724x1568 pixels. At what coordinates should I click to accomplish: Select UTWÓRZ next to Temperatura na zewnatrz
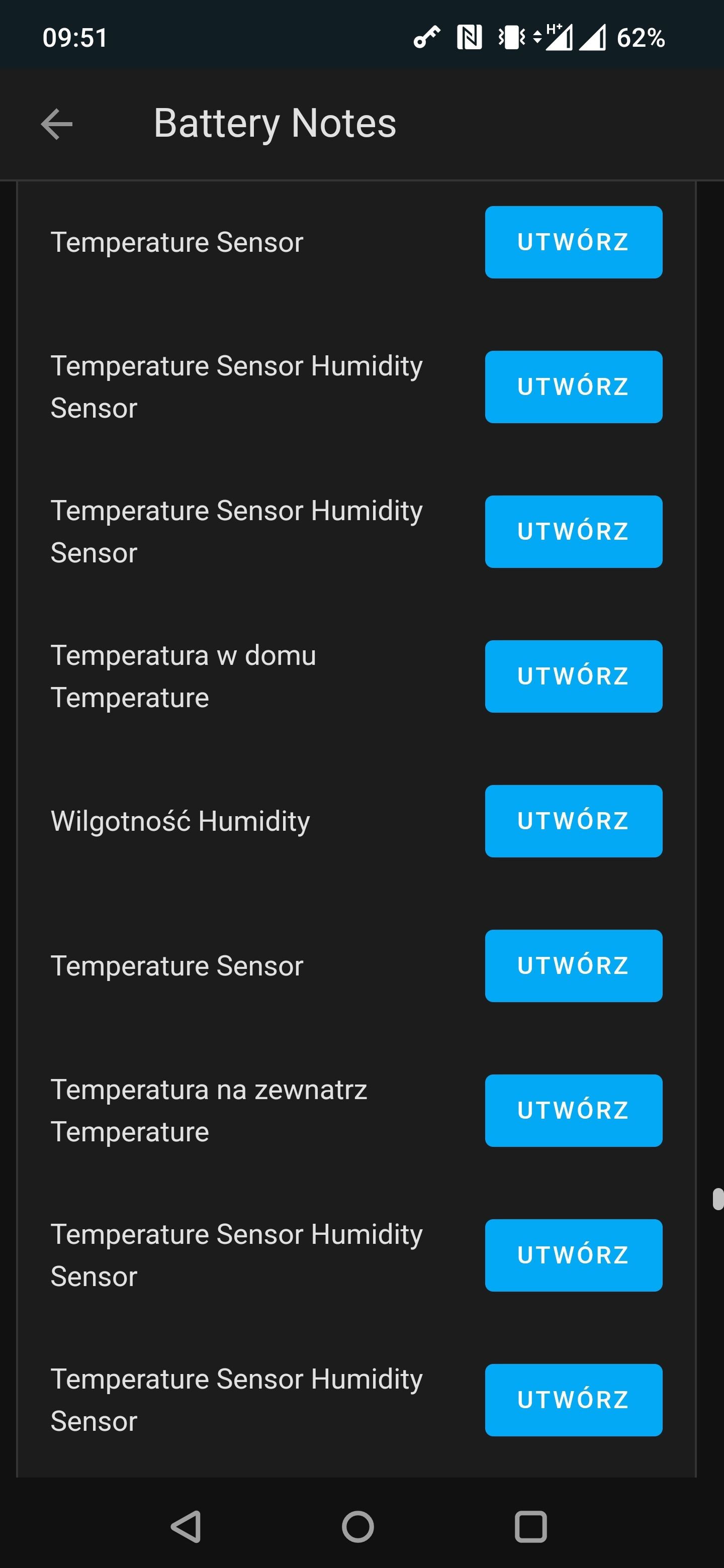[x=573, y=1110]
